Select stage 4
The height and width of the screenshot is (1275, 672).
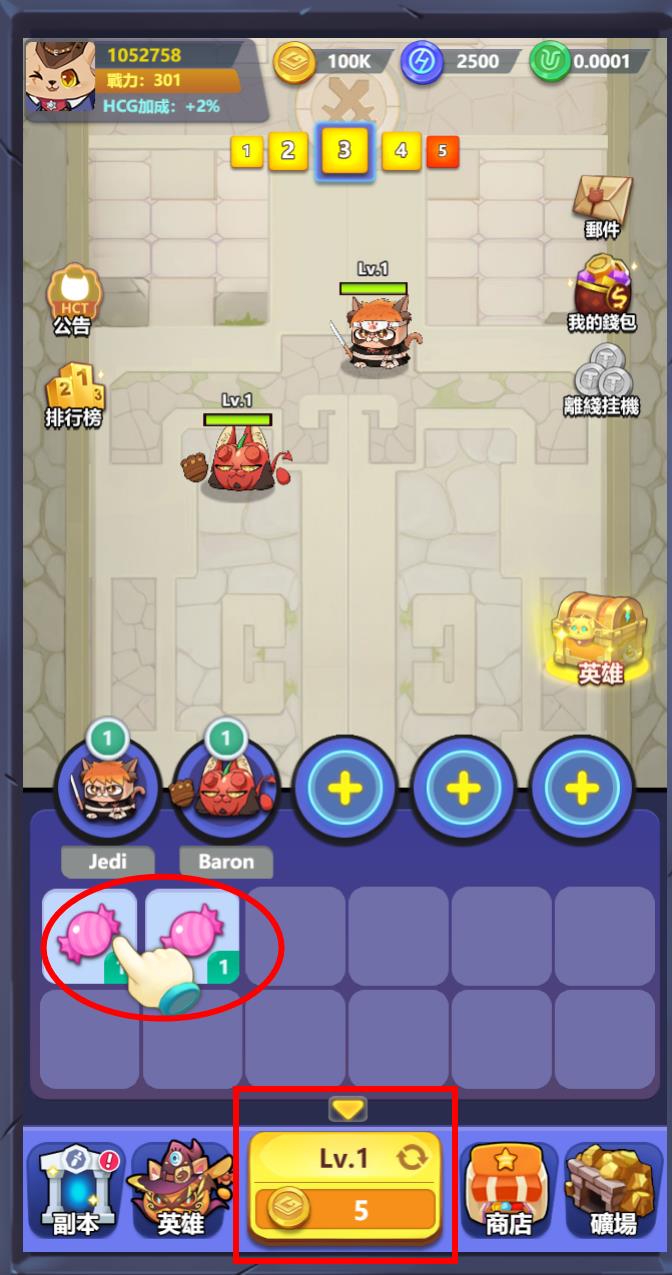(x=401, y=151)
